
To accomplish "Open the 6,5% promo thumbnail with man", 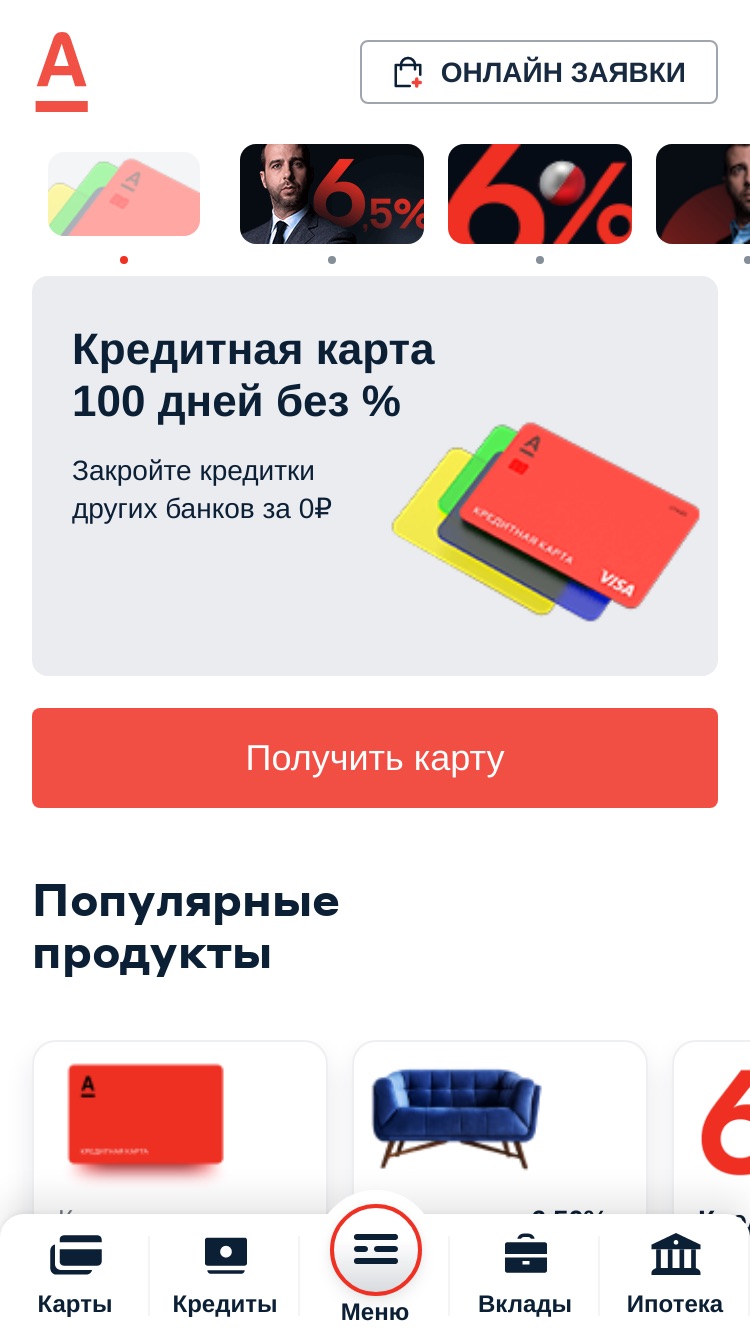I will click(332, 194).
